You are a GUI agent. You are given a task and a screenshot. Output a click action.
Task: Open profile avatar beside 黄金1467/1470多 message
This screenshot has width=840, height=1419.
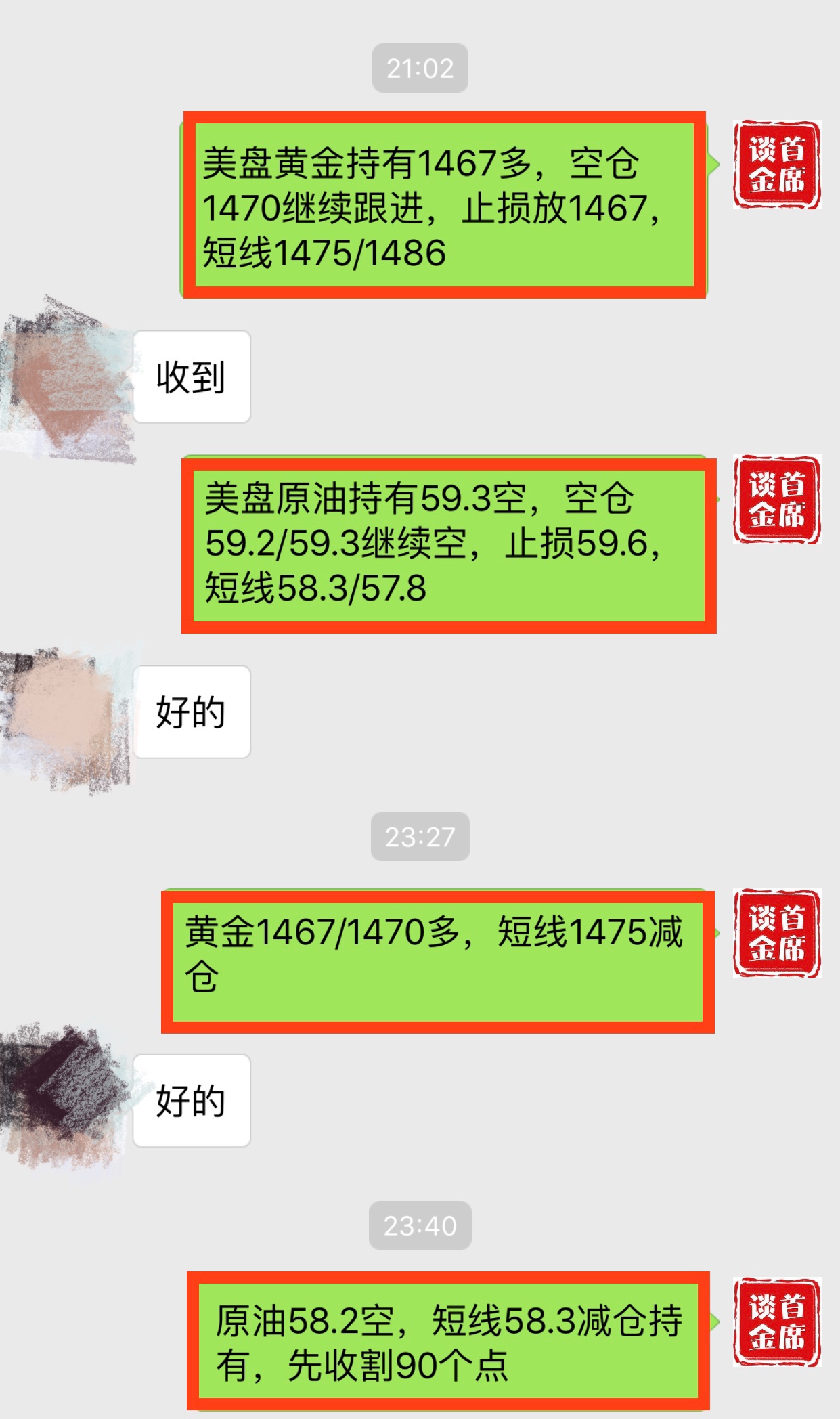tap(776, 933)
